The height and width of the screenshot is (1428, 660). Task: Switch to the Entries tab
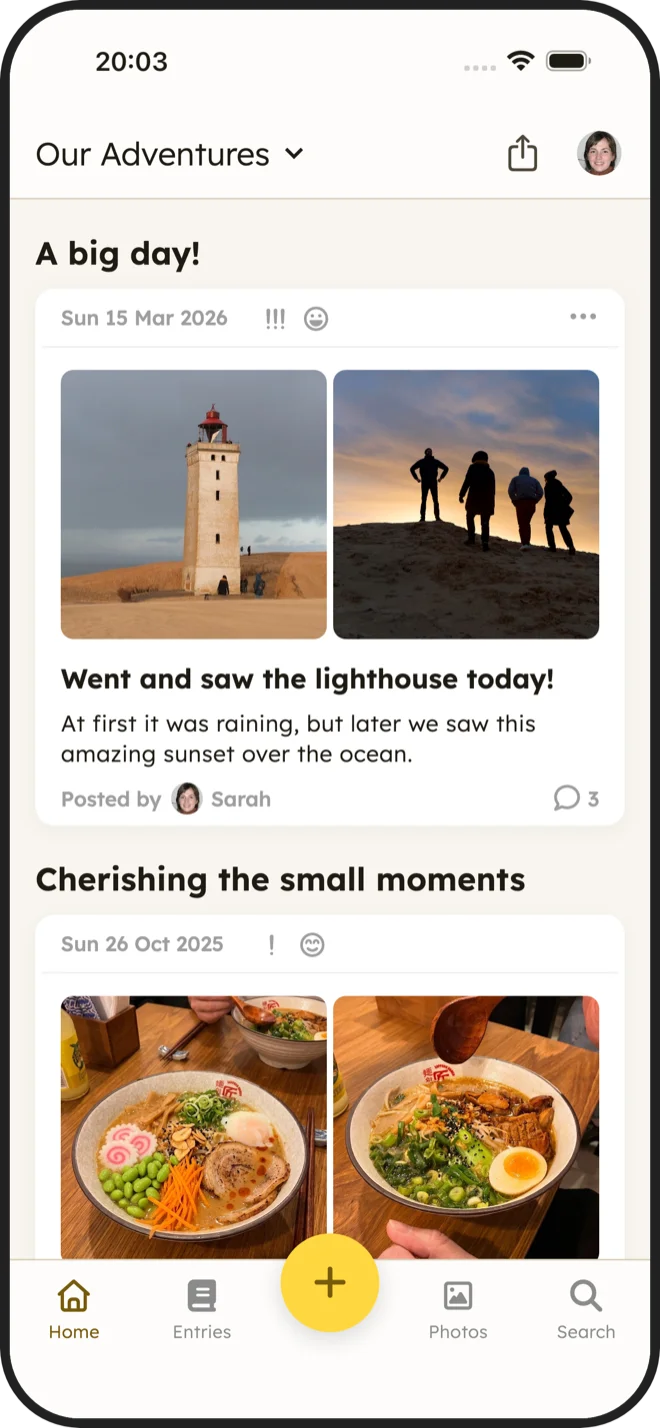[x=202, y=1310]
